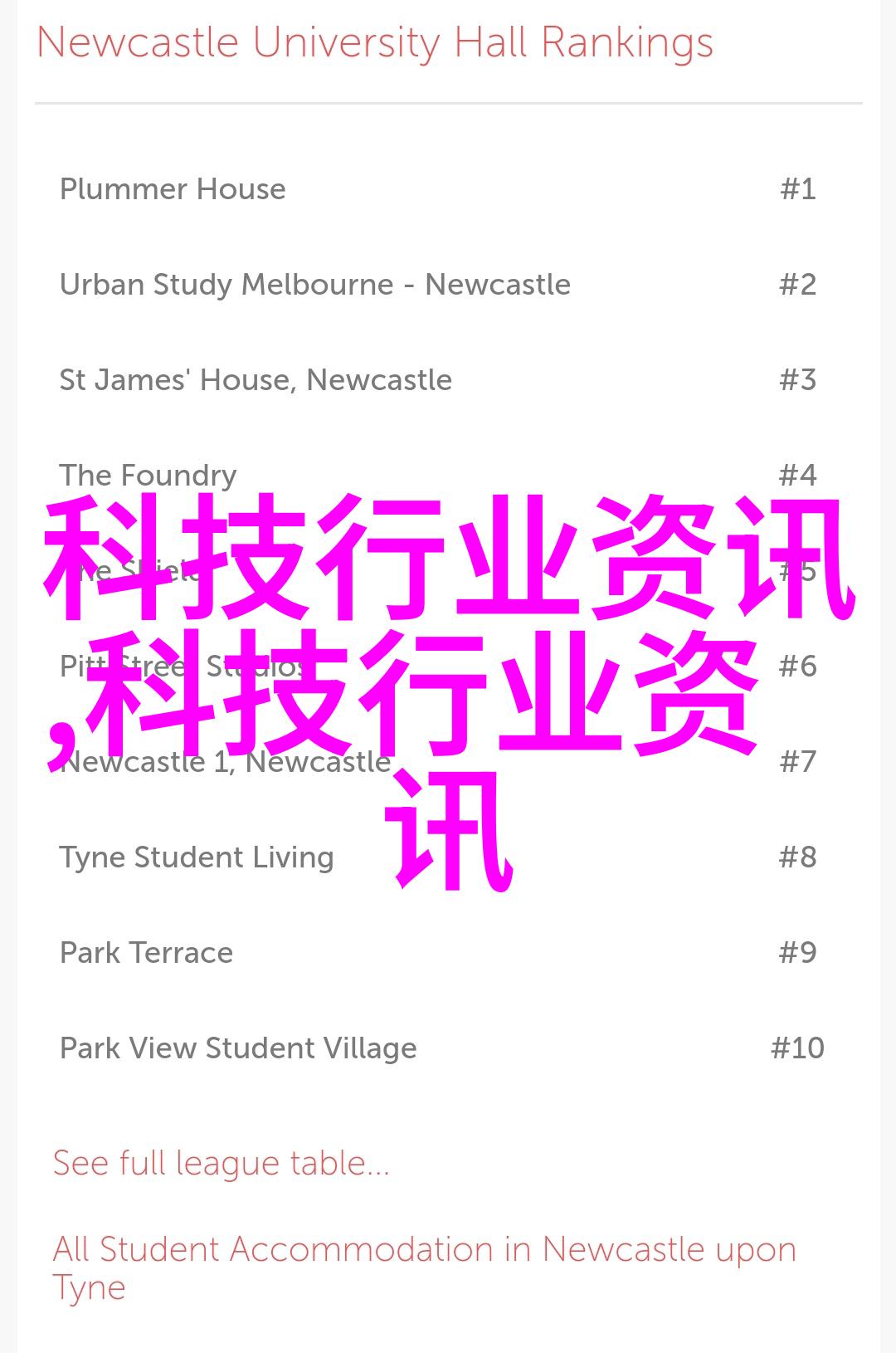Select Park Terrace hall
The height and width of the screenshot is (1353, 896).
[146, 953]
